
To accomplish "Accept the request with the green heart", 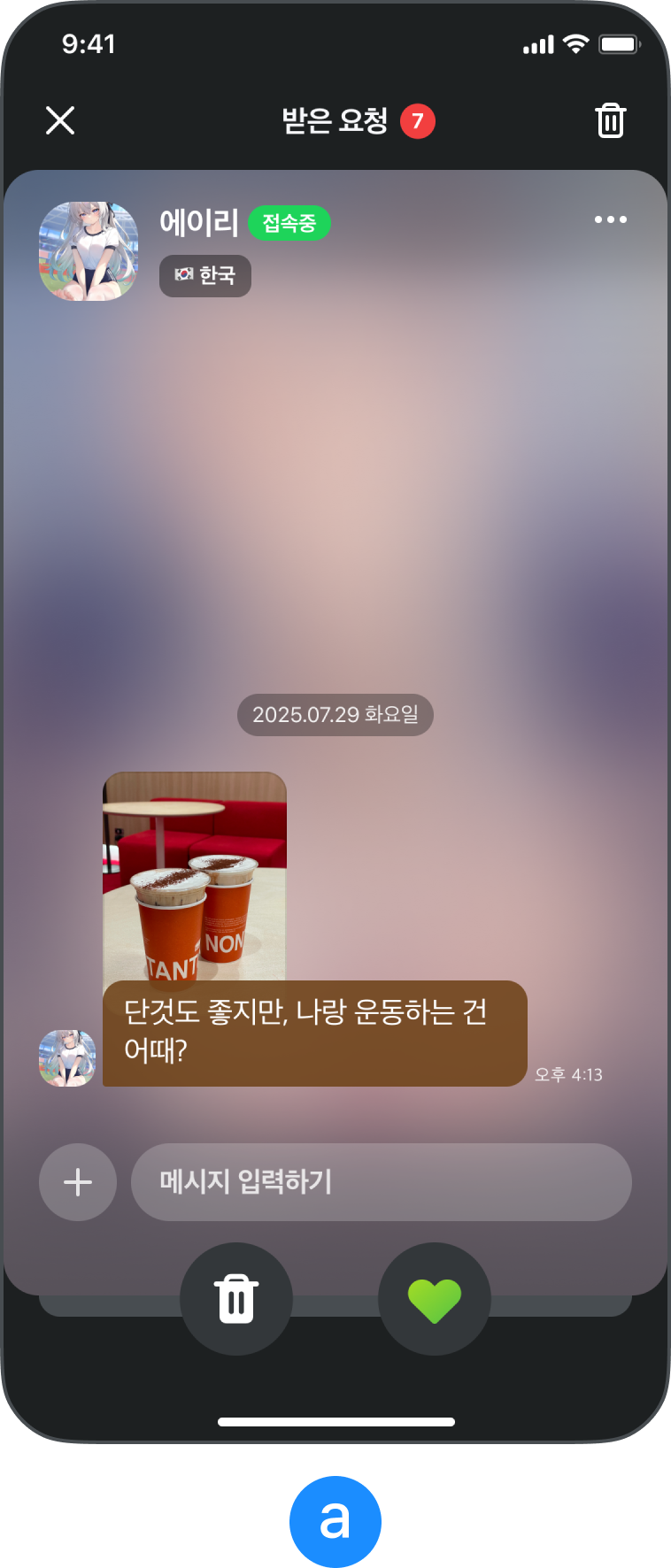I will (x=434, y=1299).
